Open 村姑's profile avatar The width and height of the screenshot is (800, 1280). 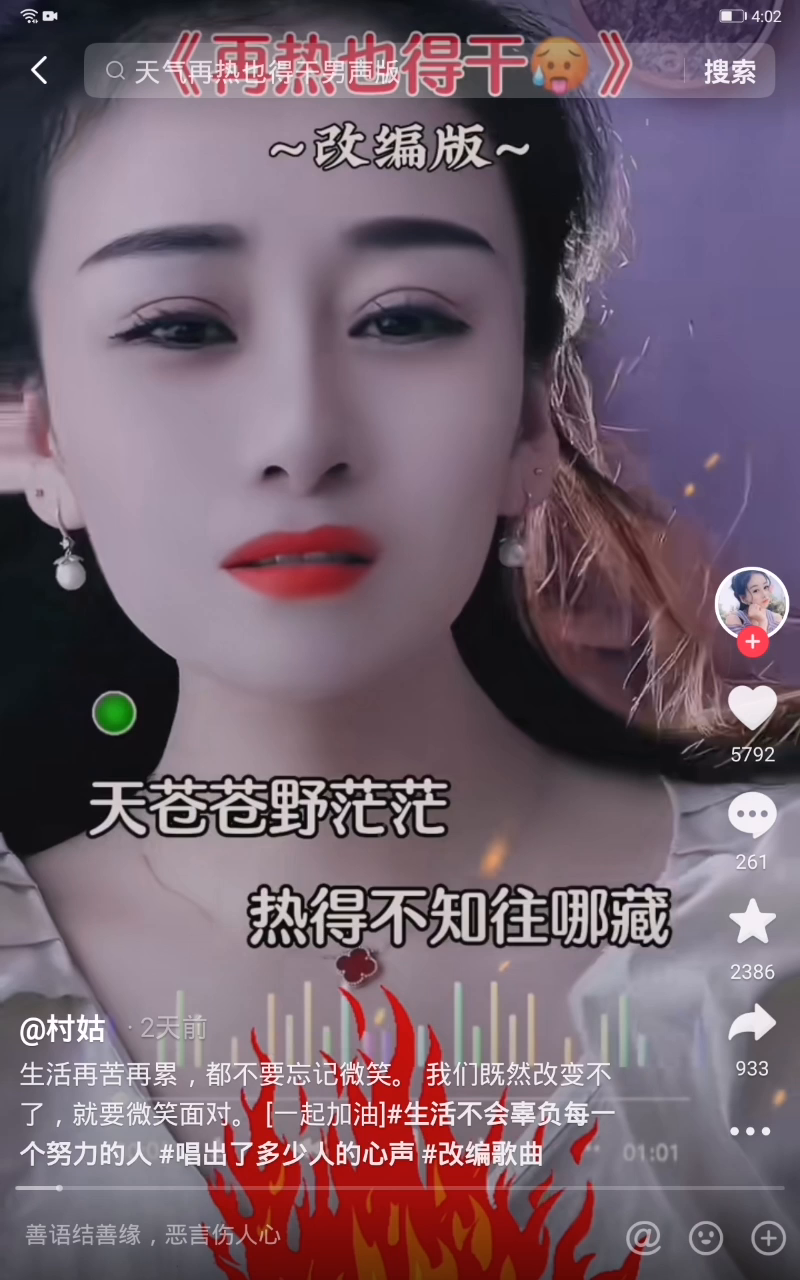[x=752, y=602]
